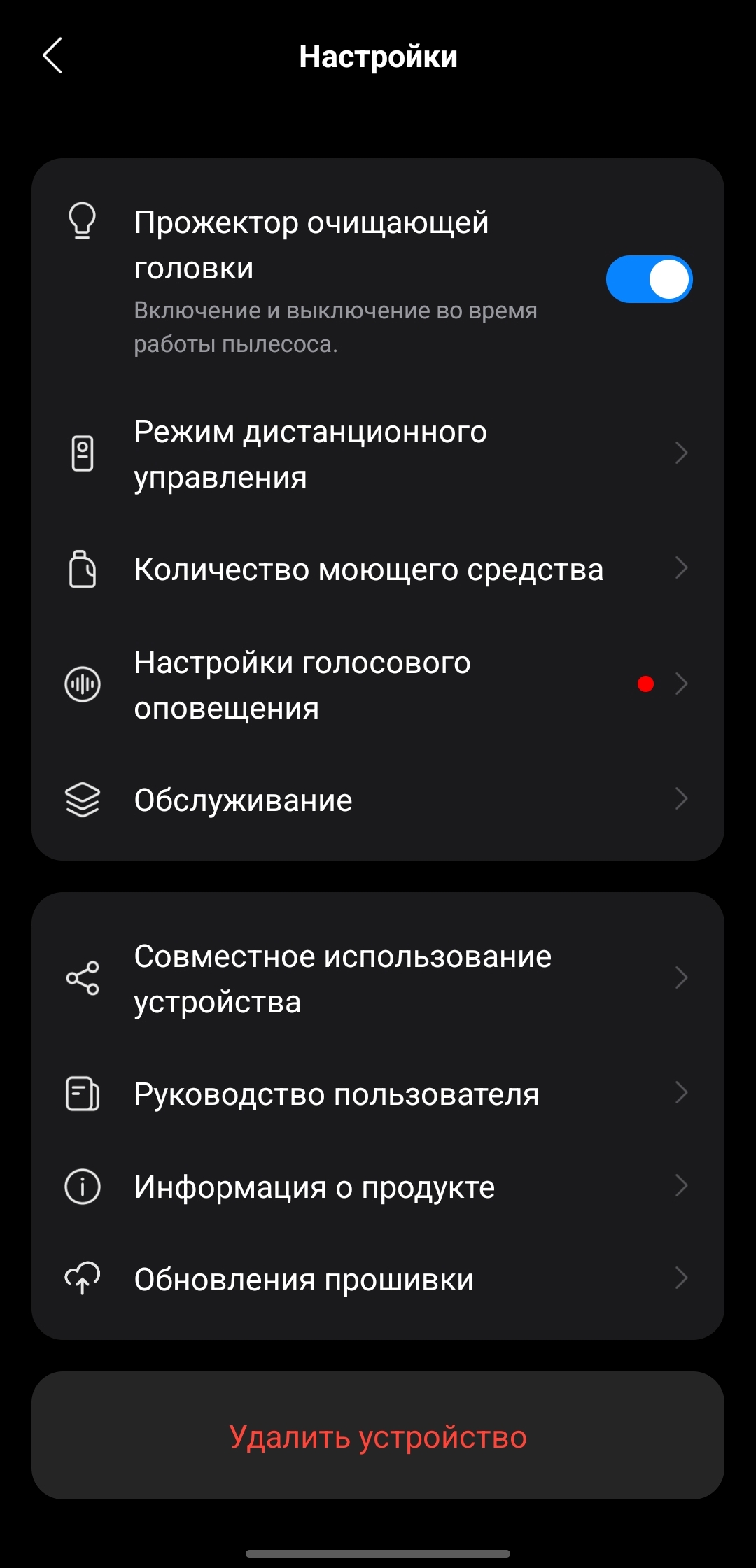
Task: Open Совместное использование устройства
Action: tap(378, 979)
